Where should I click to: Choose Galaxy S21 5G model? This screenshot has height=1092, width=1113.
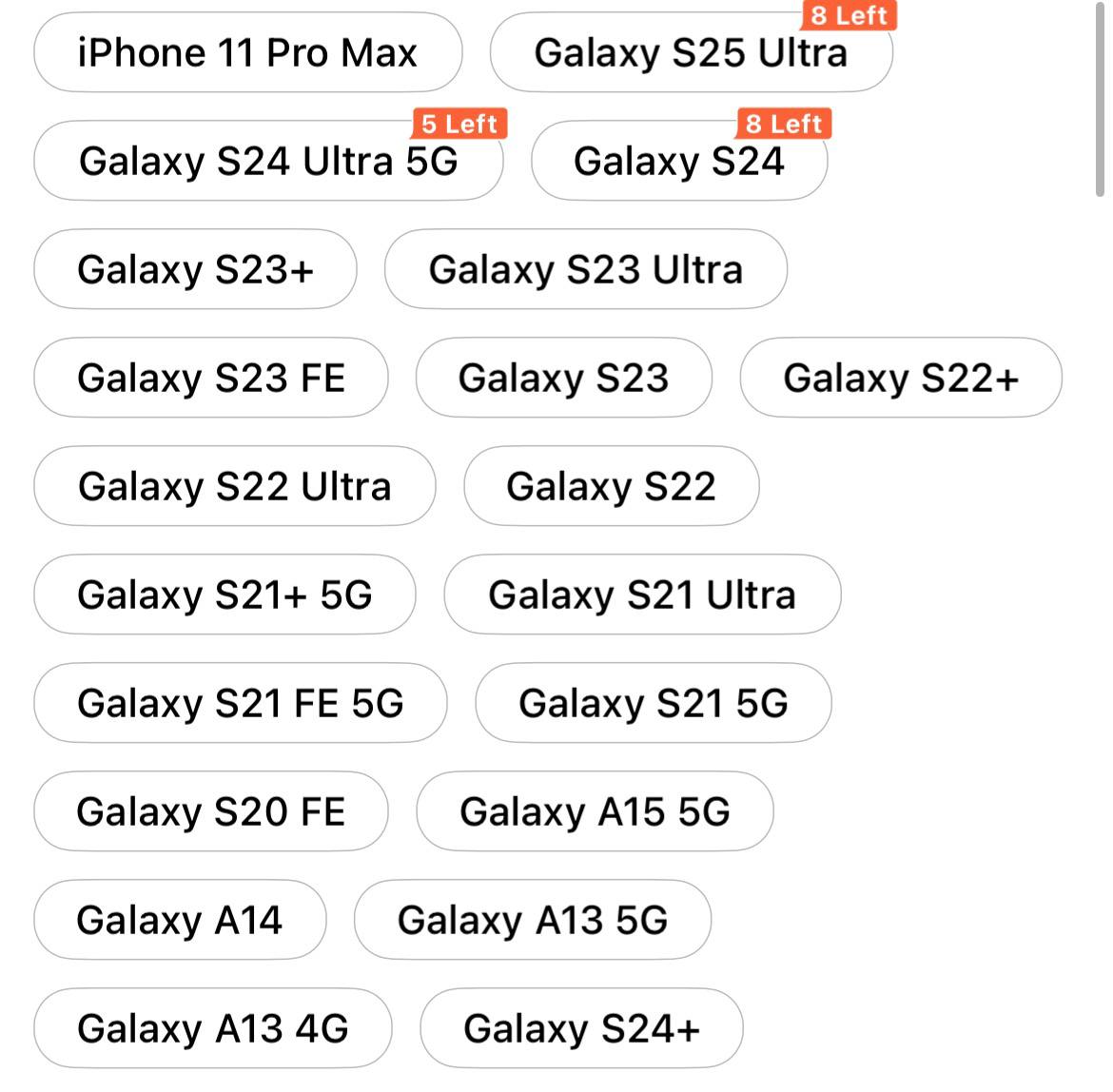coord(654,703)
